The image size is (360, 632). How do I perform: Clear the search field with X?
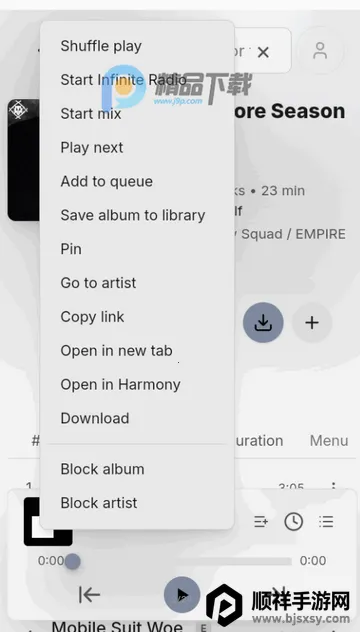pyautogui.click(x=263, y=52)
